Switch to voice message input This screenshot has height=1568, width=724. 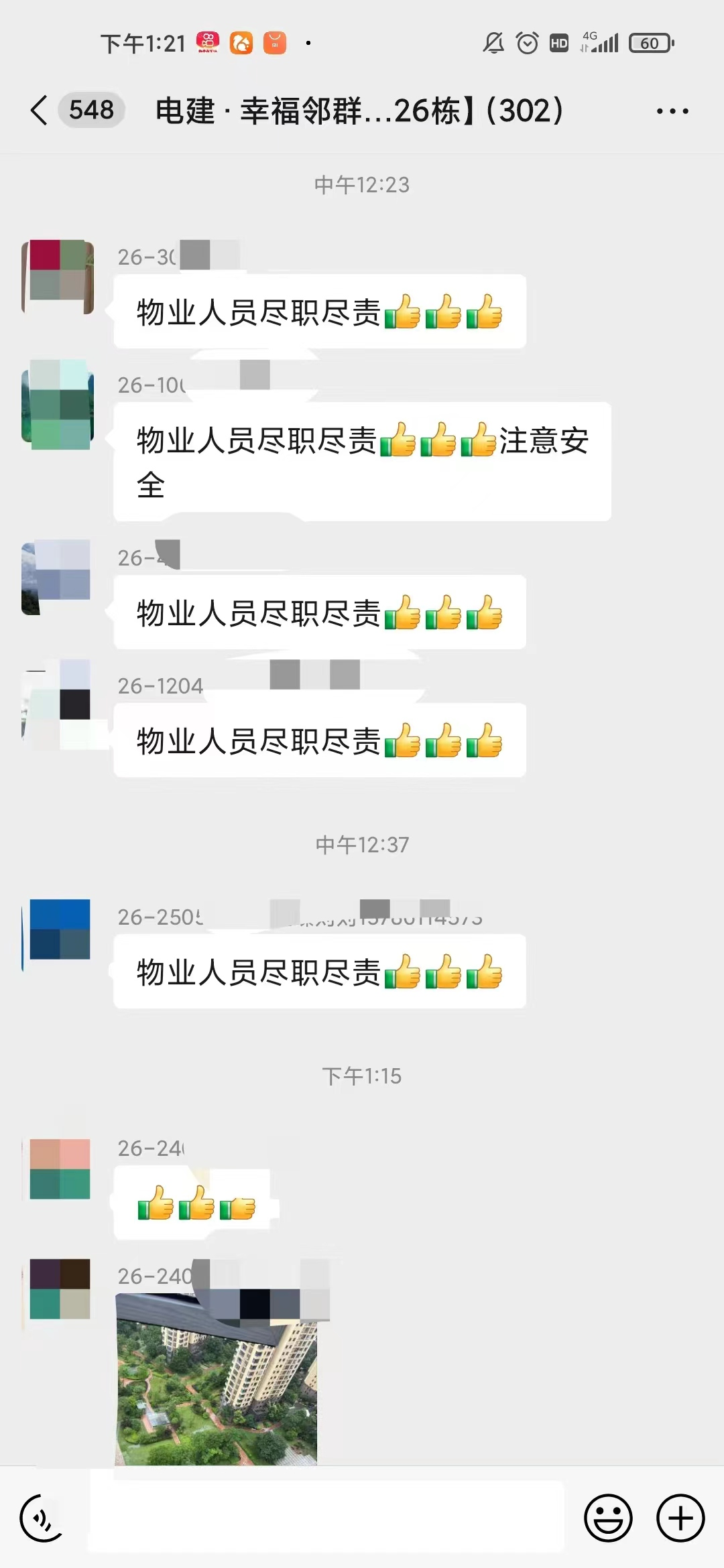click(x=42, y=1518)
